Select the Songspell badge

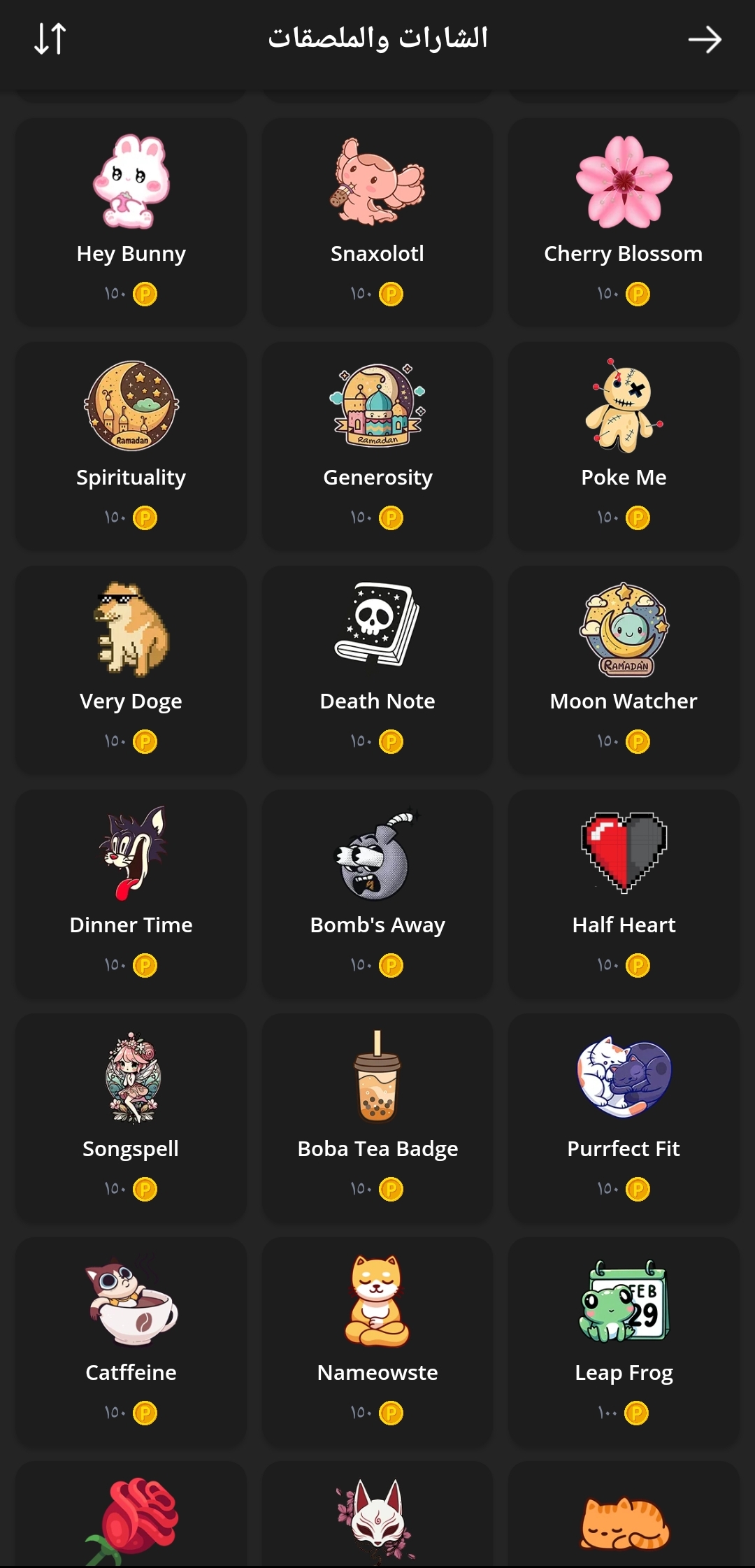point(131,1116)
